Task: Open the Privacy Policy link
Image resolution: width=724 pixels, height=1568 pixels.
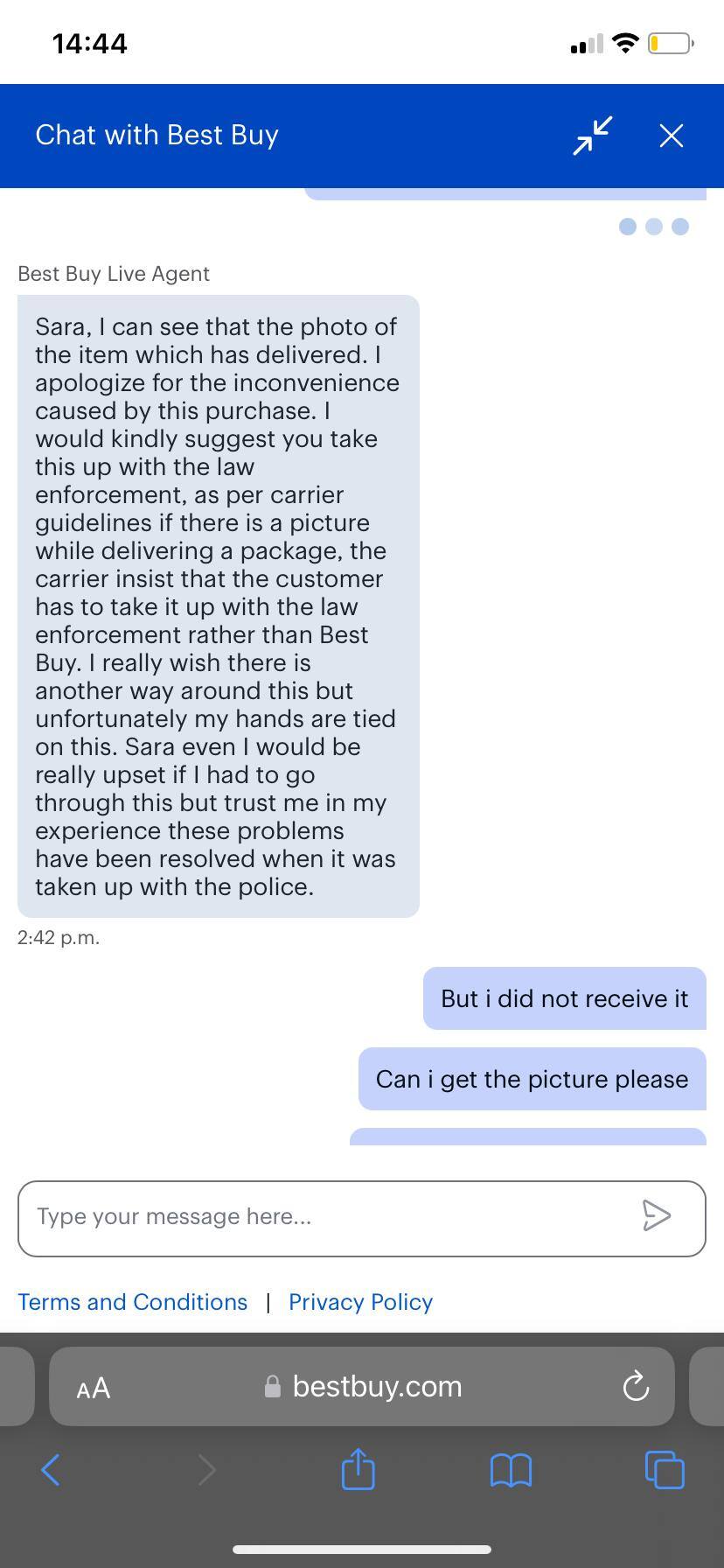Action: coord(359,1302)
